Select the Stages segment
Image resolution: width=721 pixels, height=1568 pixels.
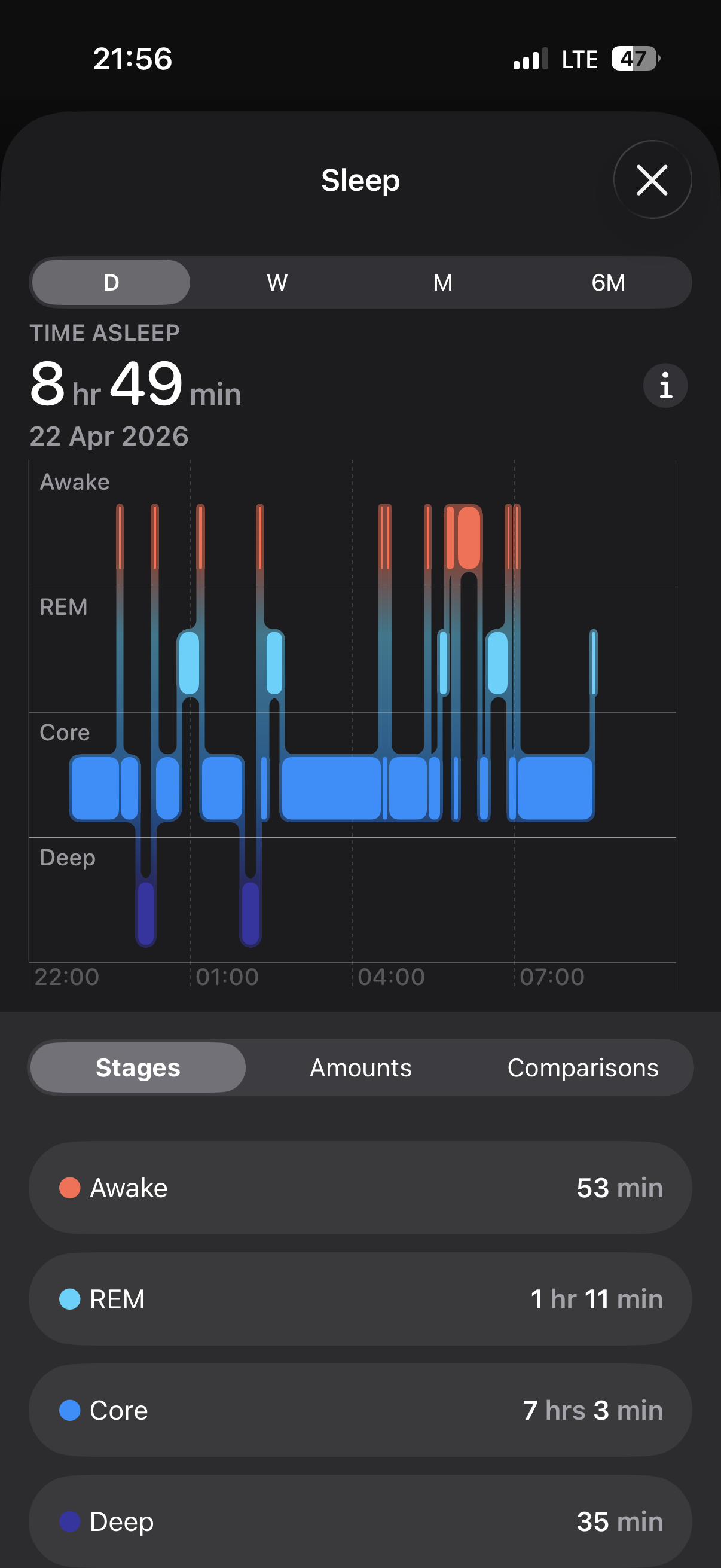point(138,1067)
